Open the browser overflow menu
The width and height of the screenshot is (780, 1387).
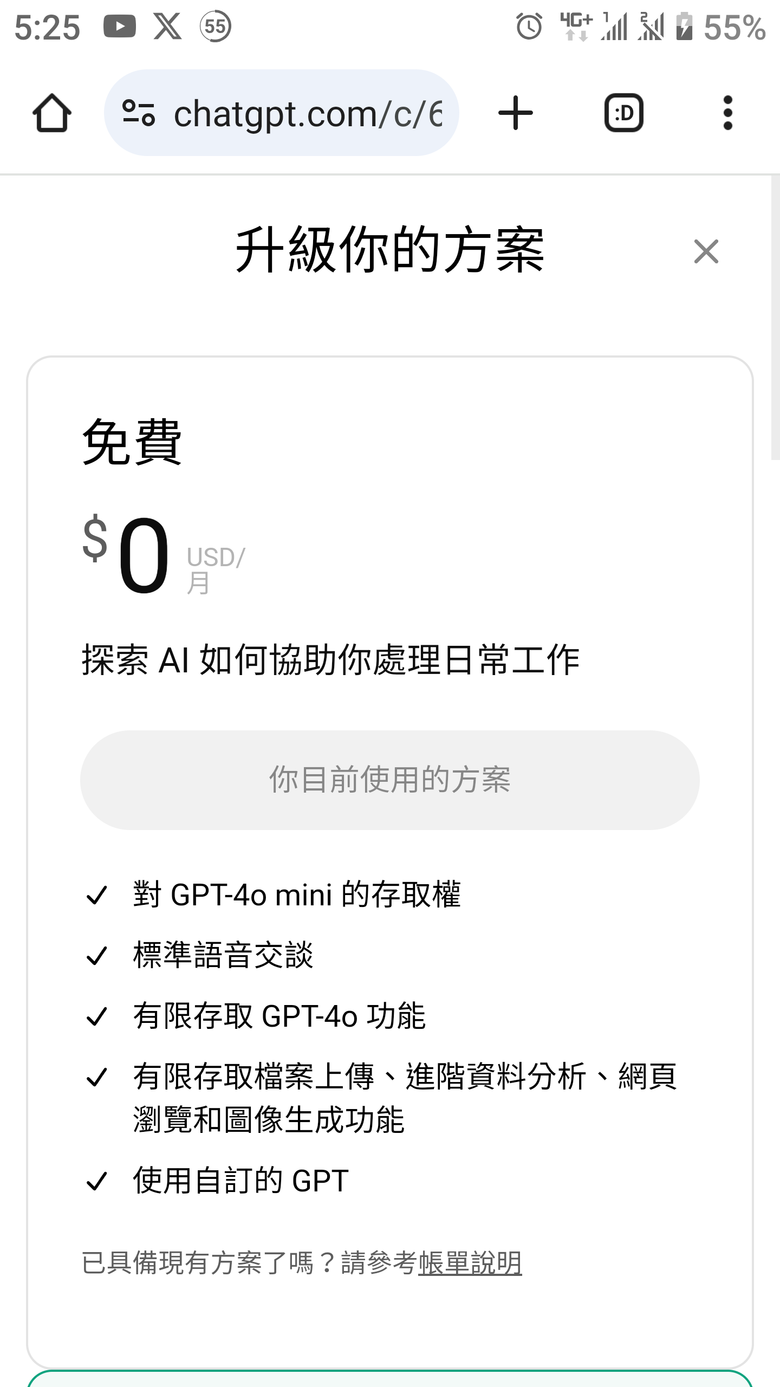click(728, 113)
